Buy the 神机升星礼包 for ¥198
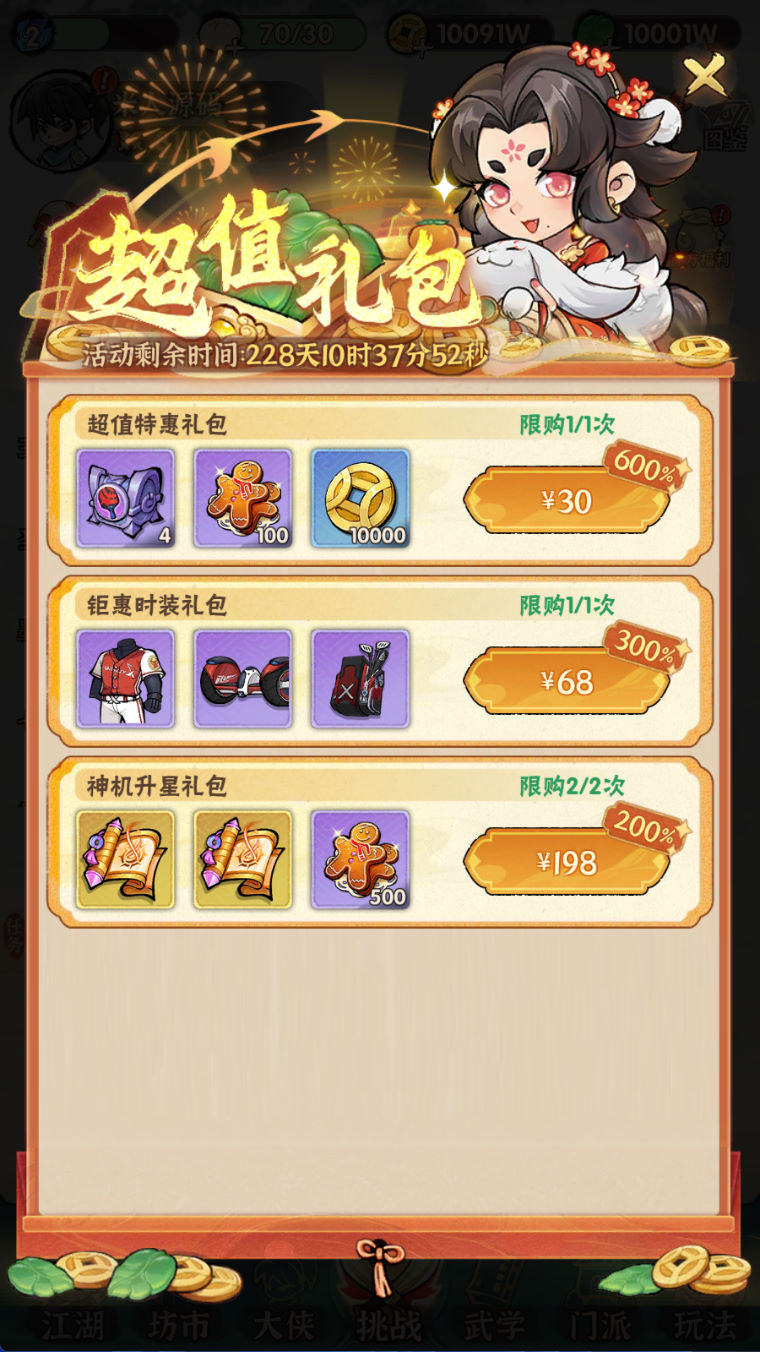Viewport: 760px width, 1352px height. [x=567, y=862]
